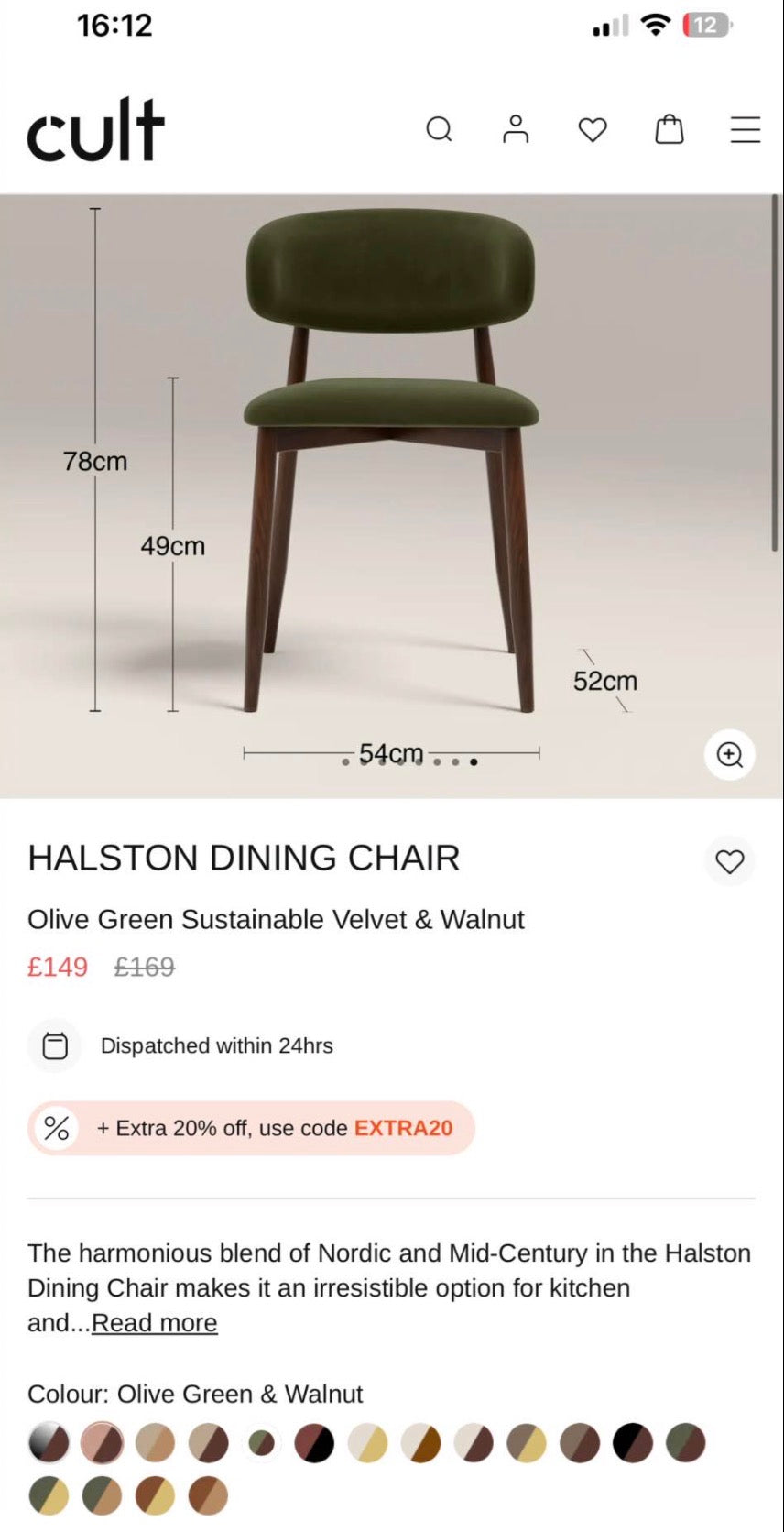
Task: Open the shopping bag icon
Action: tap(669, 129)
